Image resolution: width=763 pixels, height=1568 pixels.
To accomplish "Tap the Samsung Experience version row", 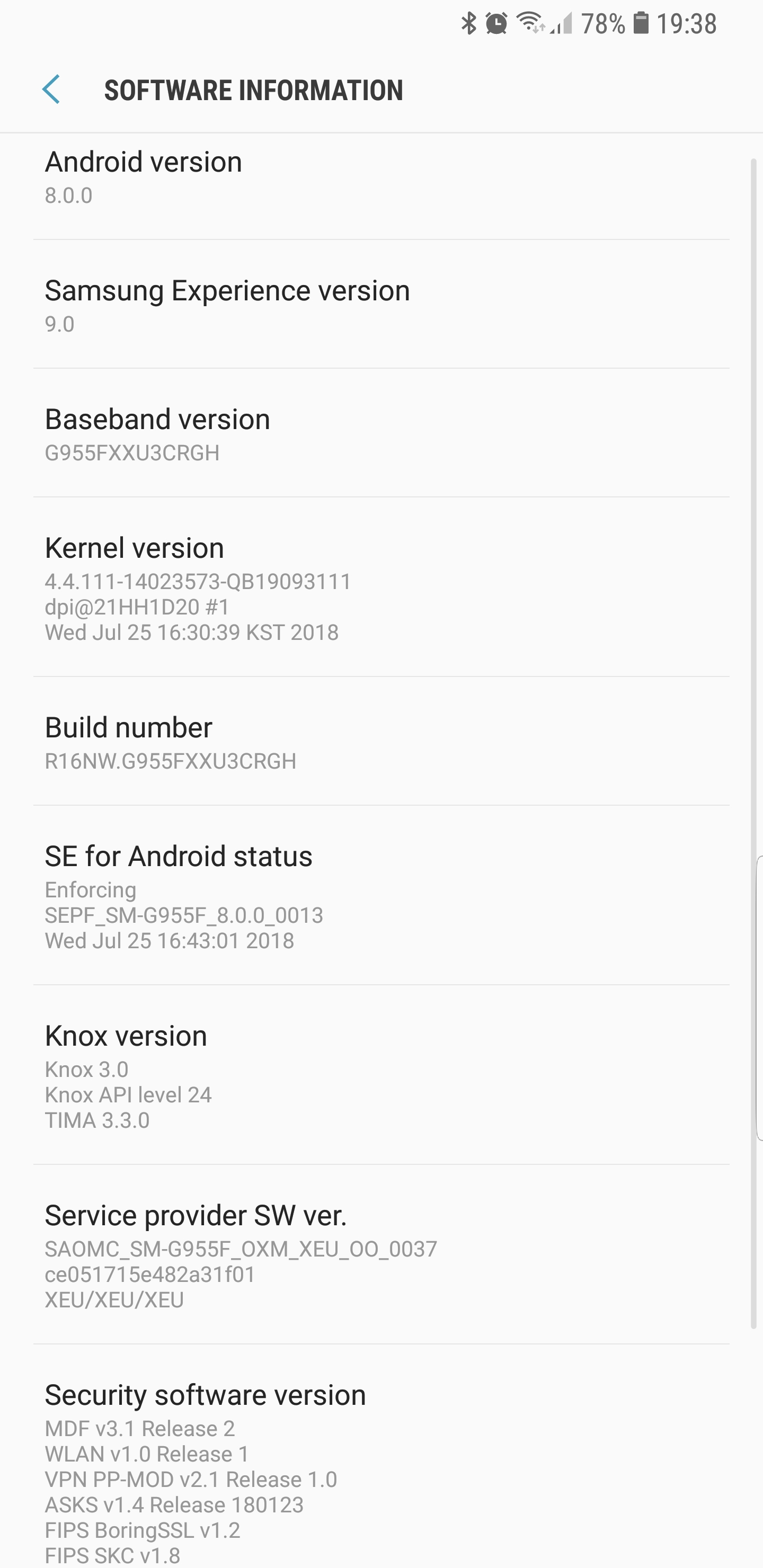I will tap(381, 306).
